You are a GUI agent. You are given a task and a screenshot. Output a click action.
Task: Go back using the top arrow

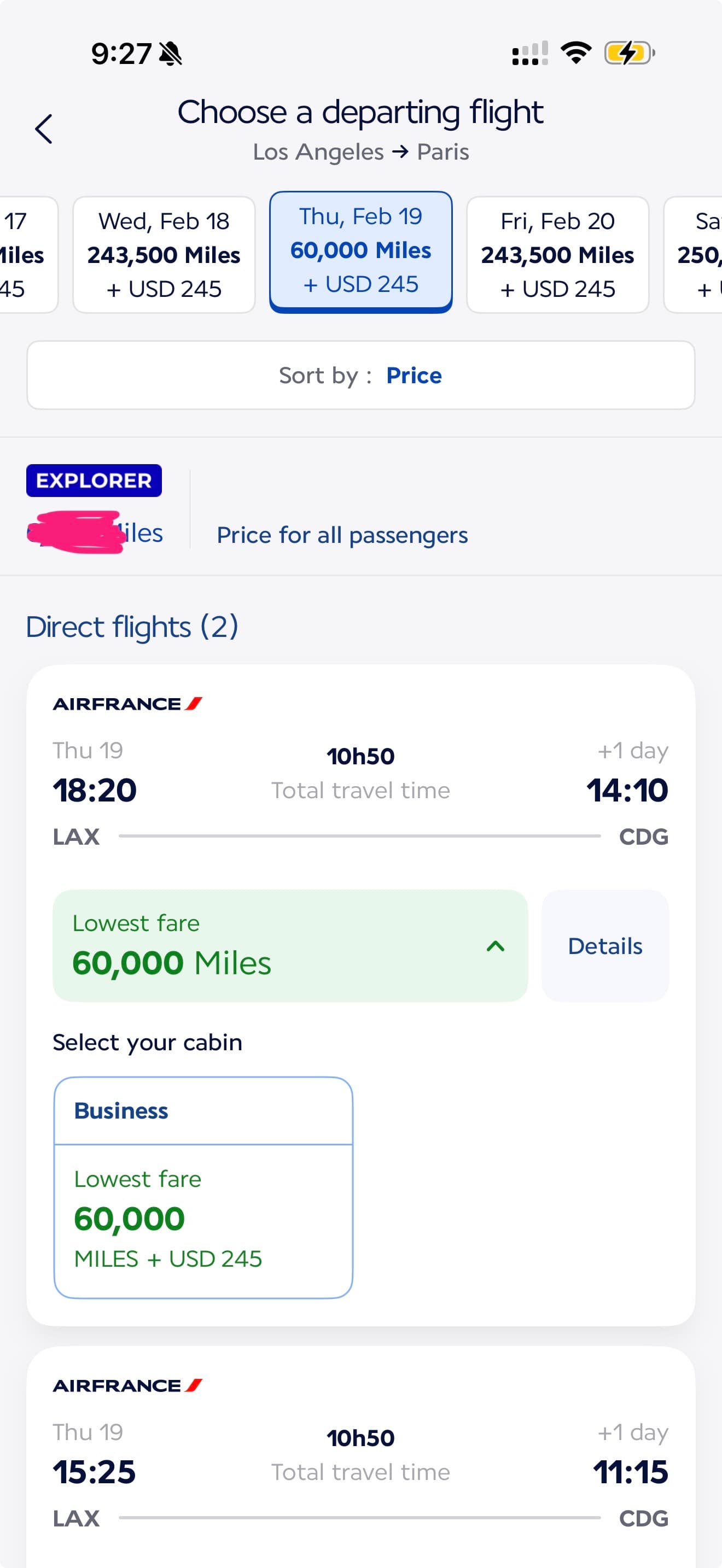pyautogui.click(x=44, y=129)
